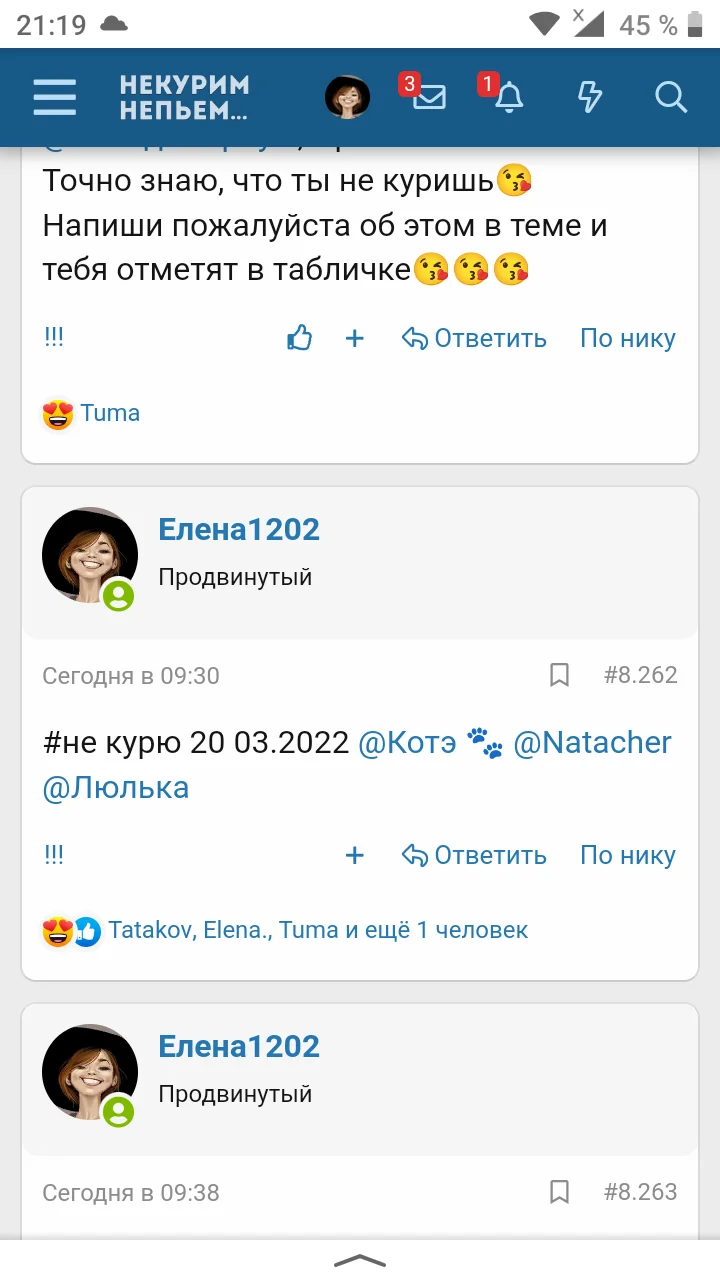Image resolution: width=720 pixels, height=1280 pixels.
Task: Tap 'По нику' to quote by nickname
Action: tap(627, 855)
